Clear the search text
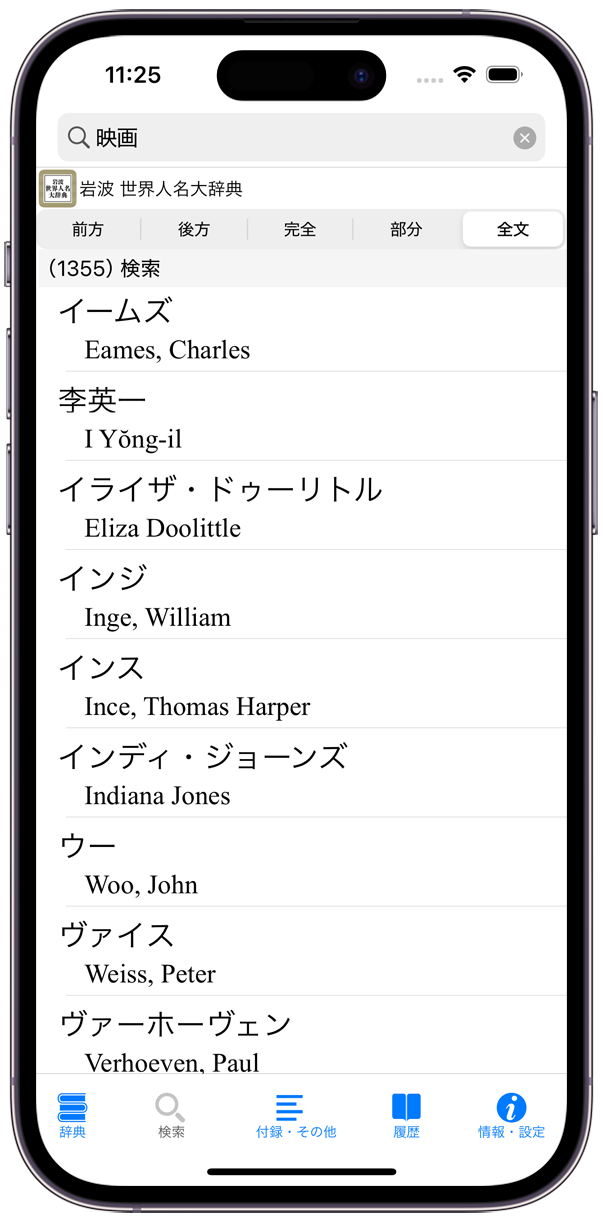The image size is (603, 1222). 525,138
